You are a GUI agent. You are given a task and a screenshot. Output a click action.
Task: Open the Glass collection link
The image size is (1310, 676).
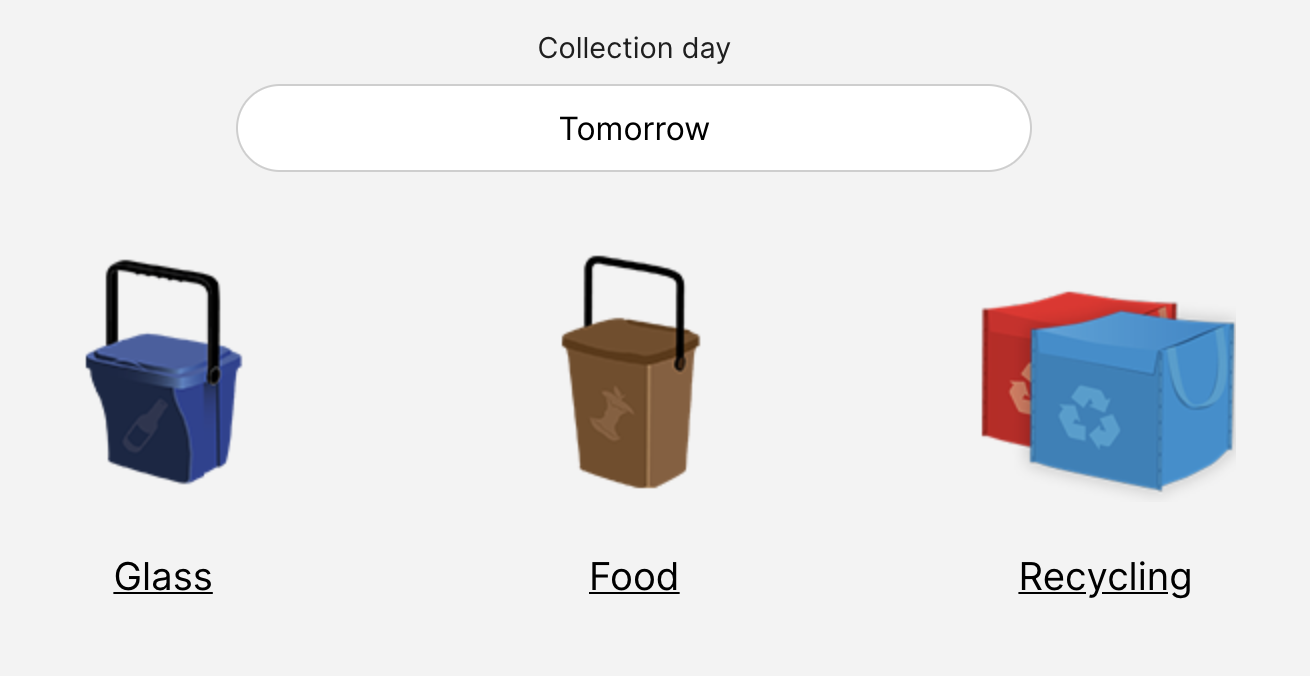pos(163,577)
